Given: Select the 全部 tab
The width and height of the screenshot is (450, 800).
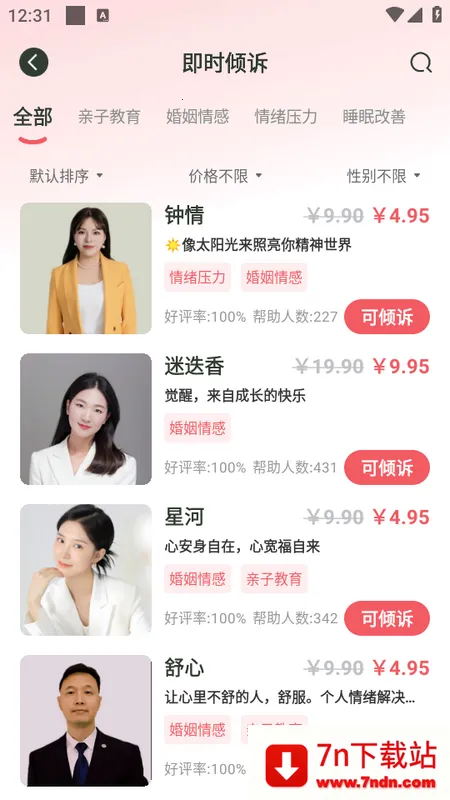Looking at the screenshot, I should pos(33,117).
